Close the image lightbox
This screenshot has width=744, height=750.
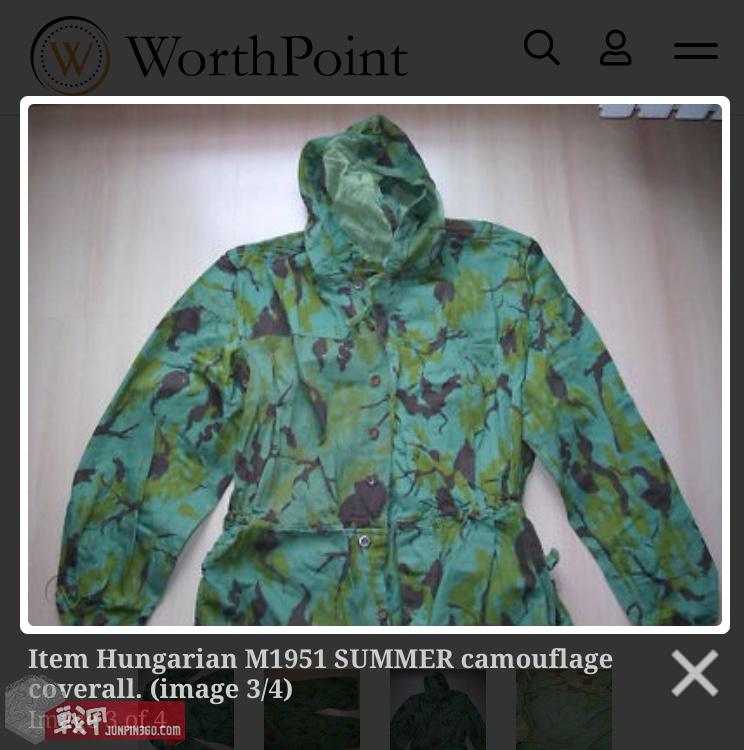point(694,673)
